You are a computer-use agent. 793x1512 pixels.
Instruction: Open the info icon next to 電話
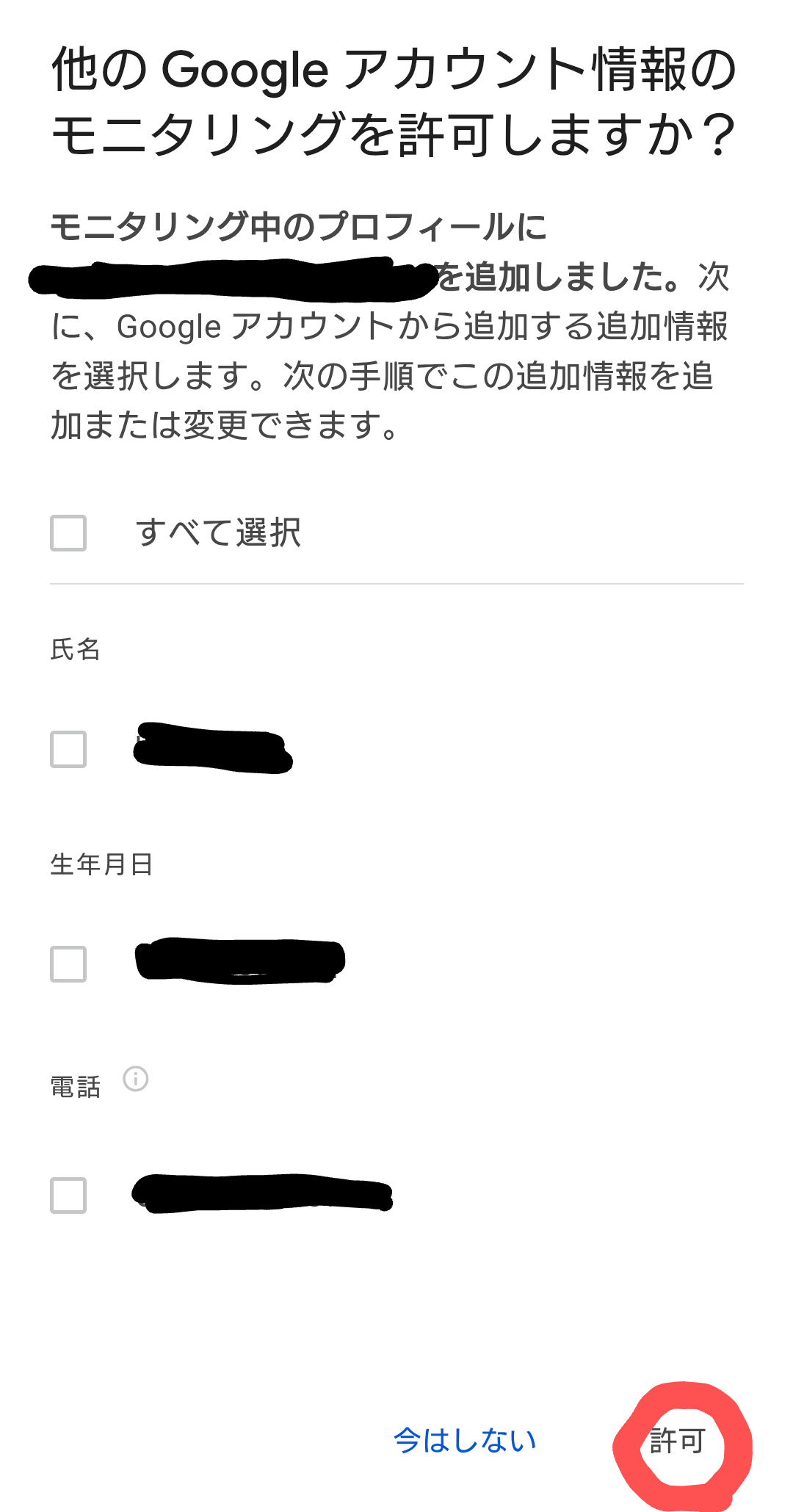(x=136, y=1079)
